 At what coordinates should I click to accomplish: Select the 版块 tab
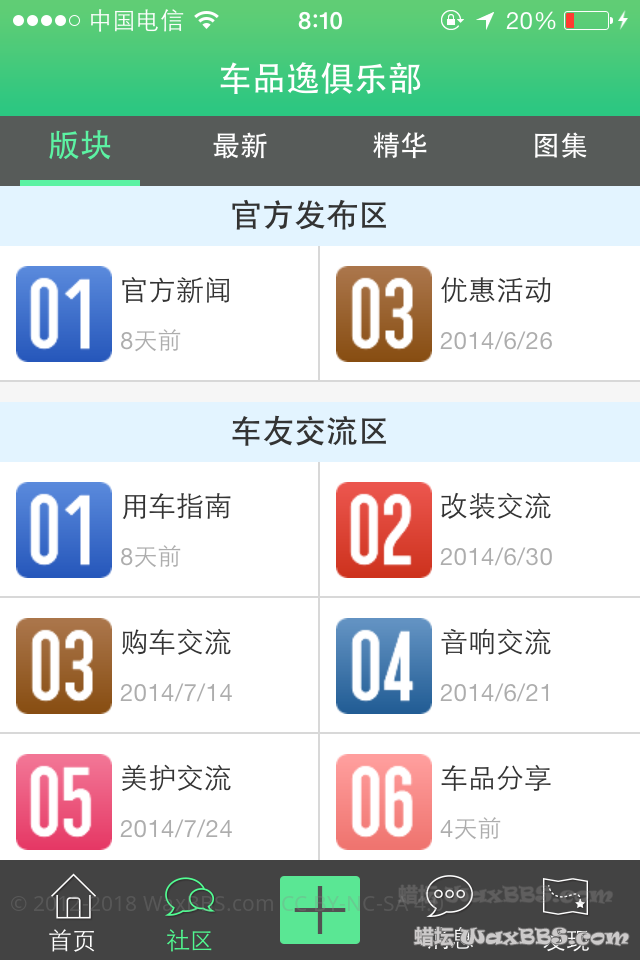click(80, 147)
